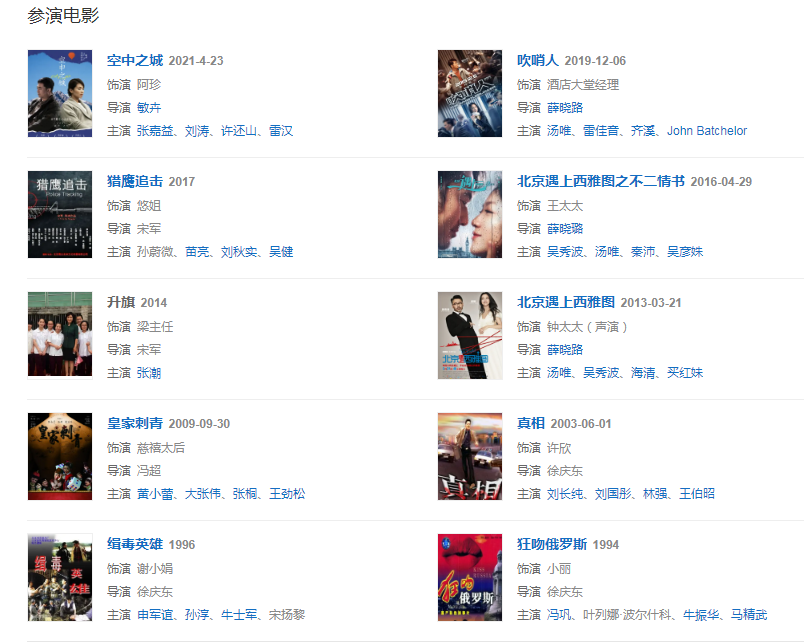Open the 猎鹰追击 poster thumbnail

pos(60,215)
